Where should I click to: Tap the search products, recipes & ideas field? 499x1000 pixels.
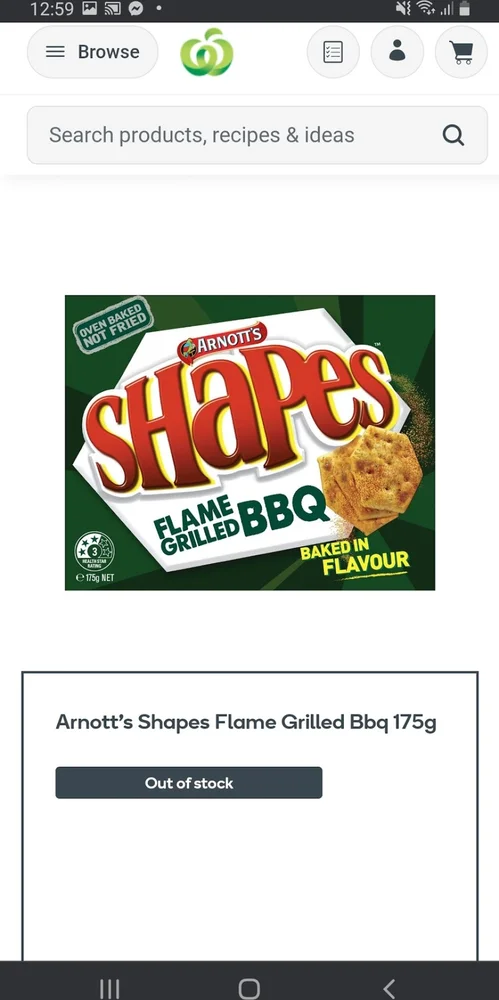(257, 135)
